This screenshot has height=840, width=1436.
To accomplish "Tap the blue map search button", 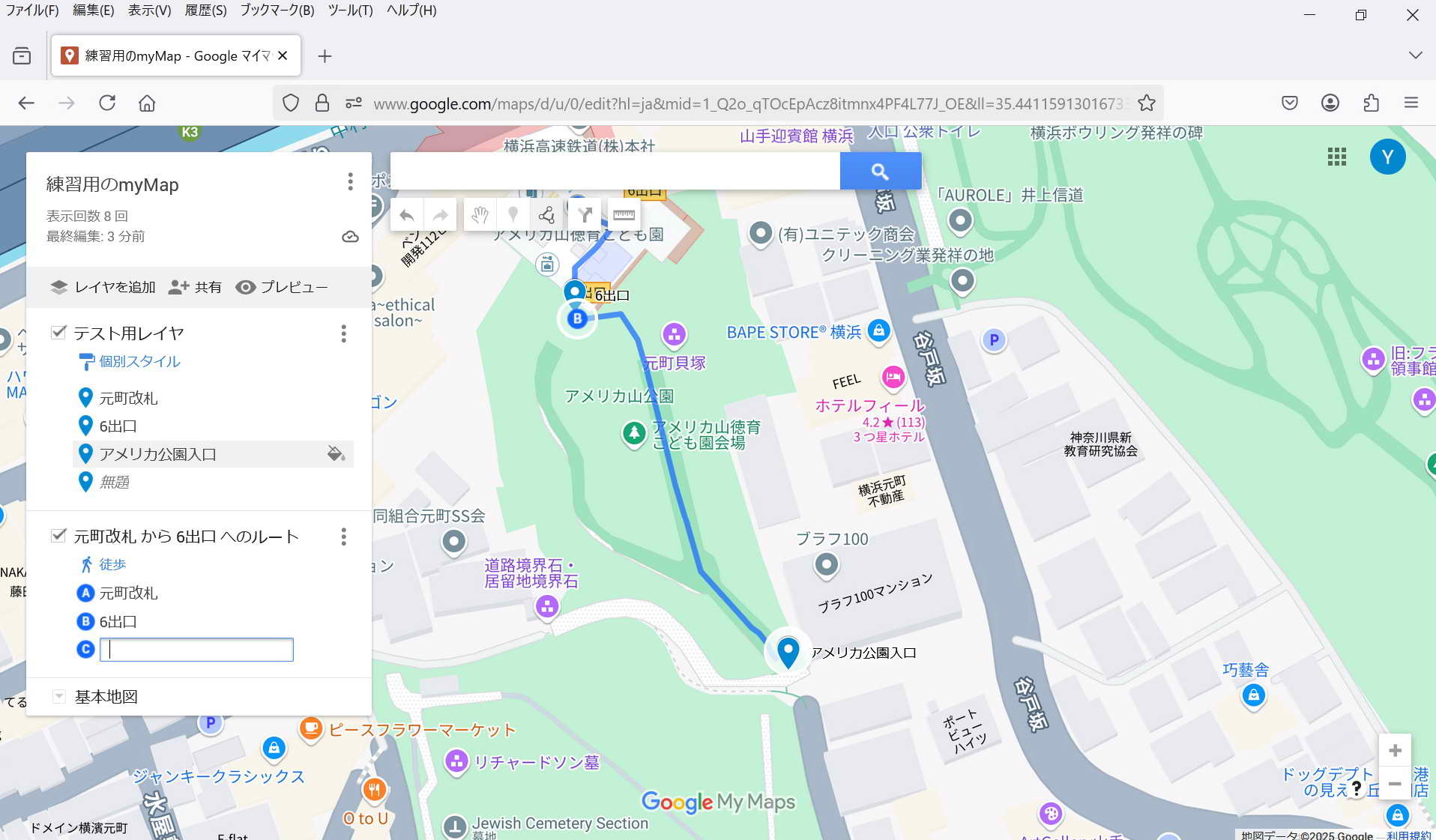I will click(x=880, y=172).
